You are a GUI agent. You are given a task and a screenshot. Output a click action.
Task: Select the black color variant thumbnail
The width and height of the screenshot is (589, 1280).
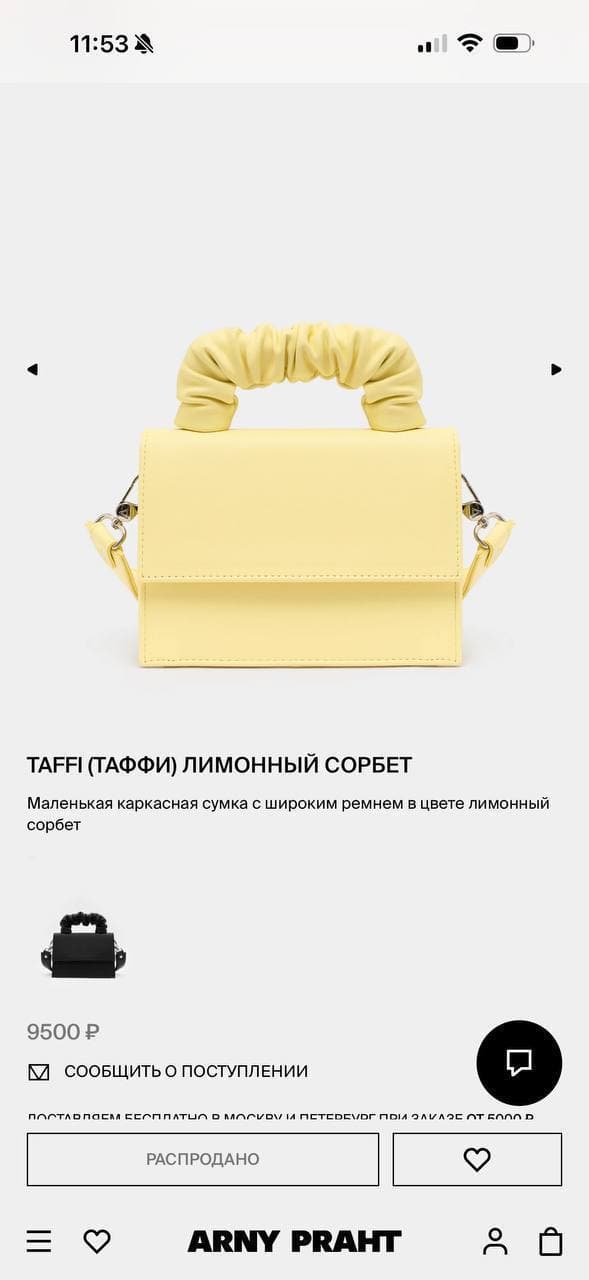[83, 944]
